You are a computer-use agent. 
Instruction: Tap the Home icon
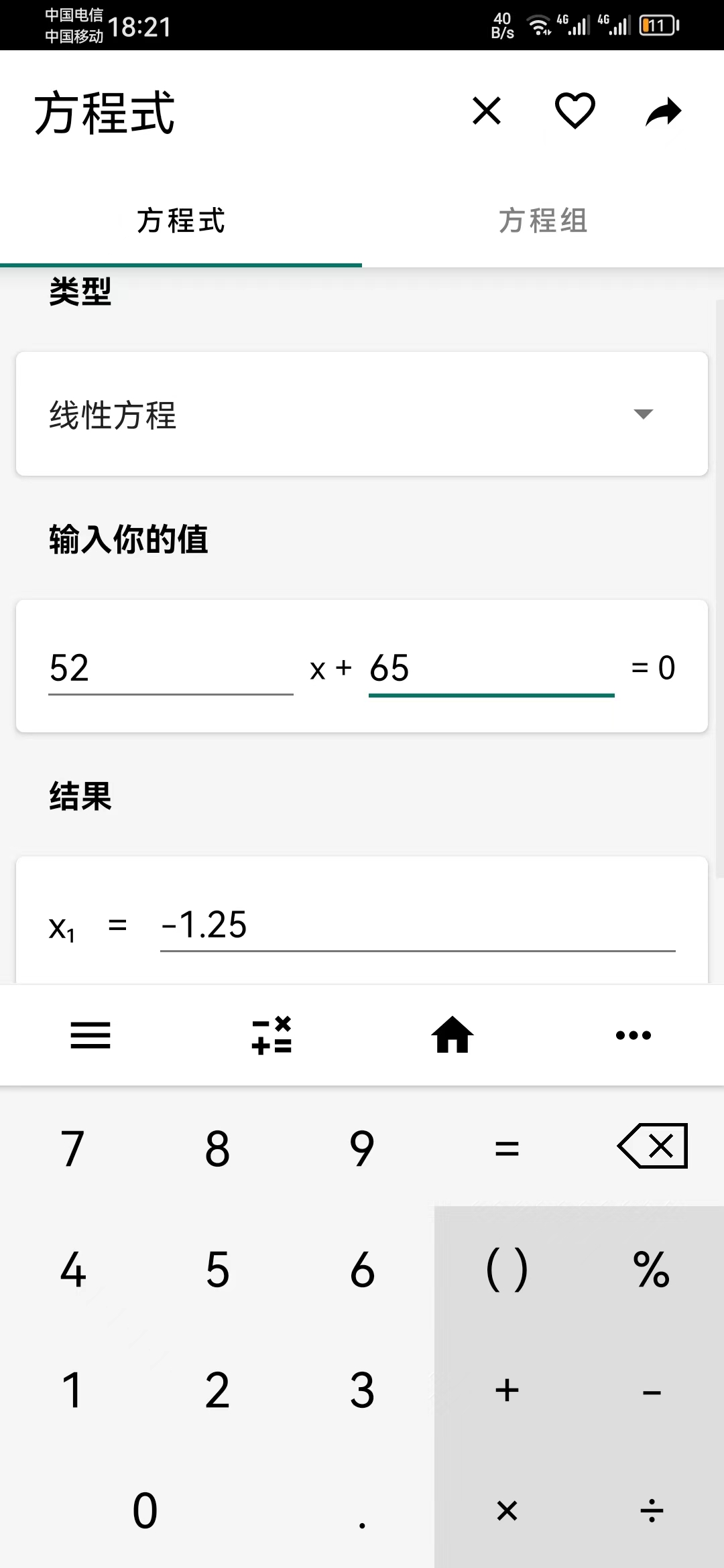452,1035
